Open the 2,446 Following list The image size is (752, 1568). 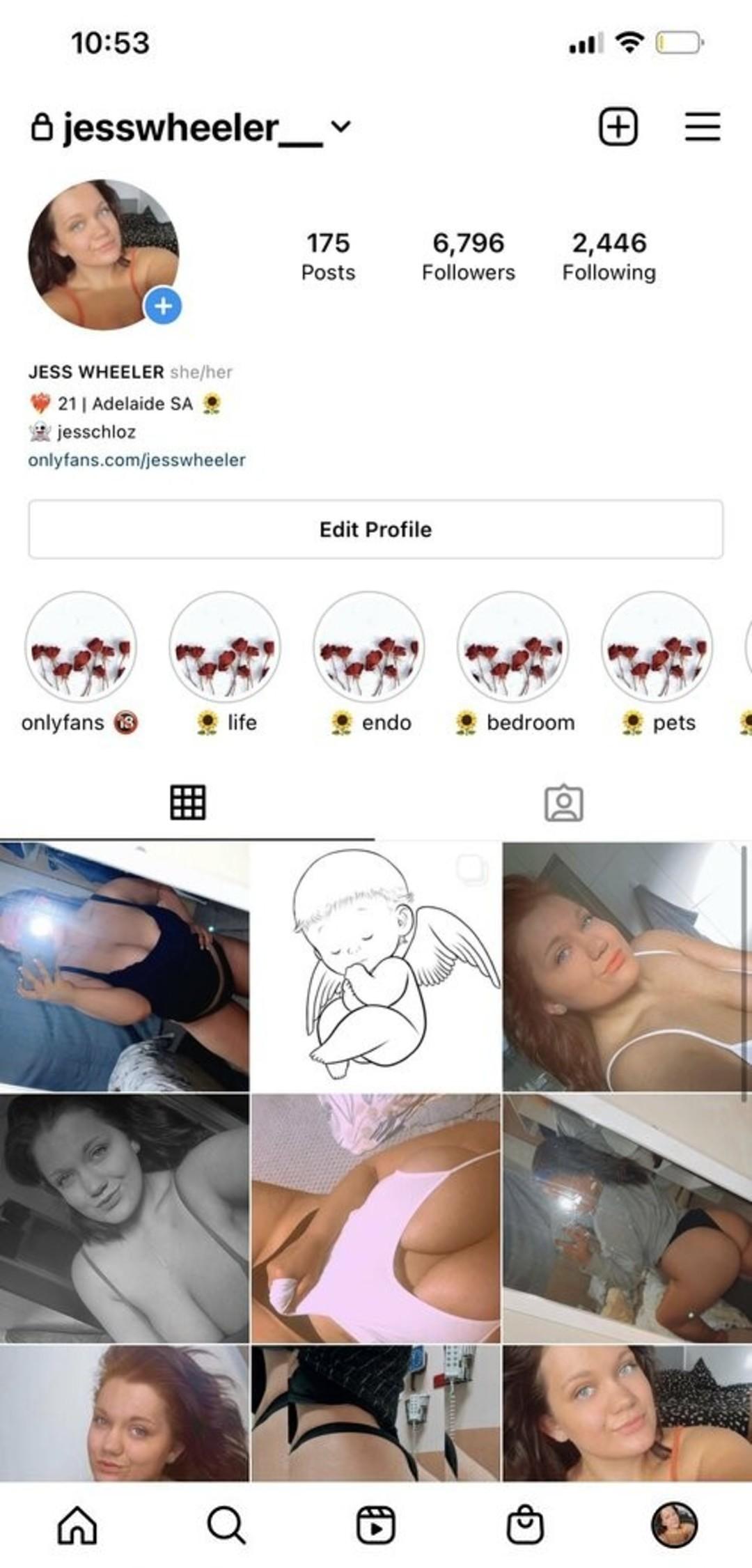[609, 256]
